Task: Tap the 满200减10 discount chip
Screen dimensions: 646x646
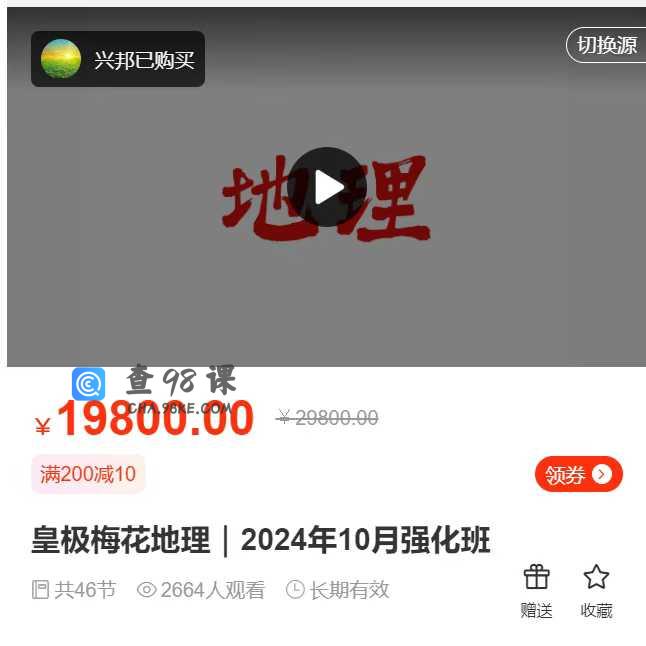Action: click(x=88, y=474)
